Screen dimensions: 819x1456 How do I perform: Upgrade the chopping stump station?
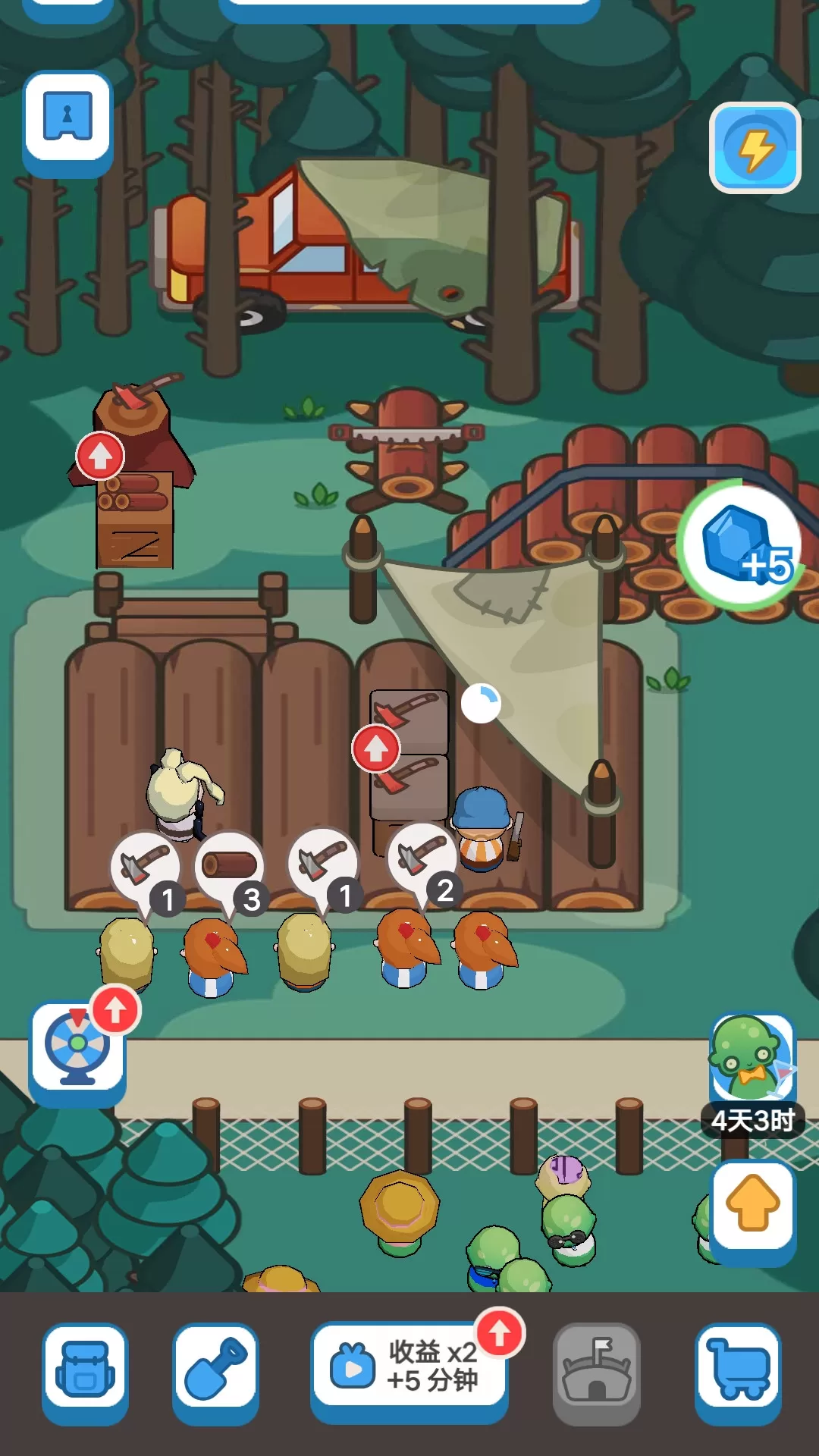click(x=100, y=457)
